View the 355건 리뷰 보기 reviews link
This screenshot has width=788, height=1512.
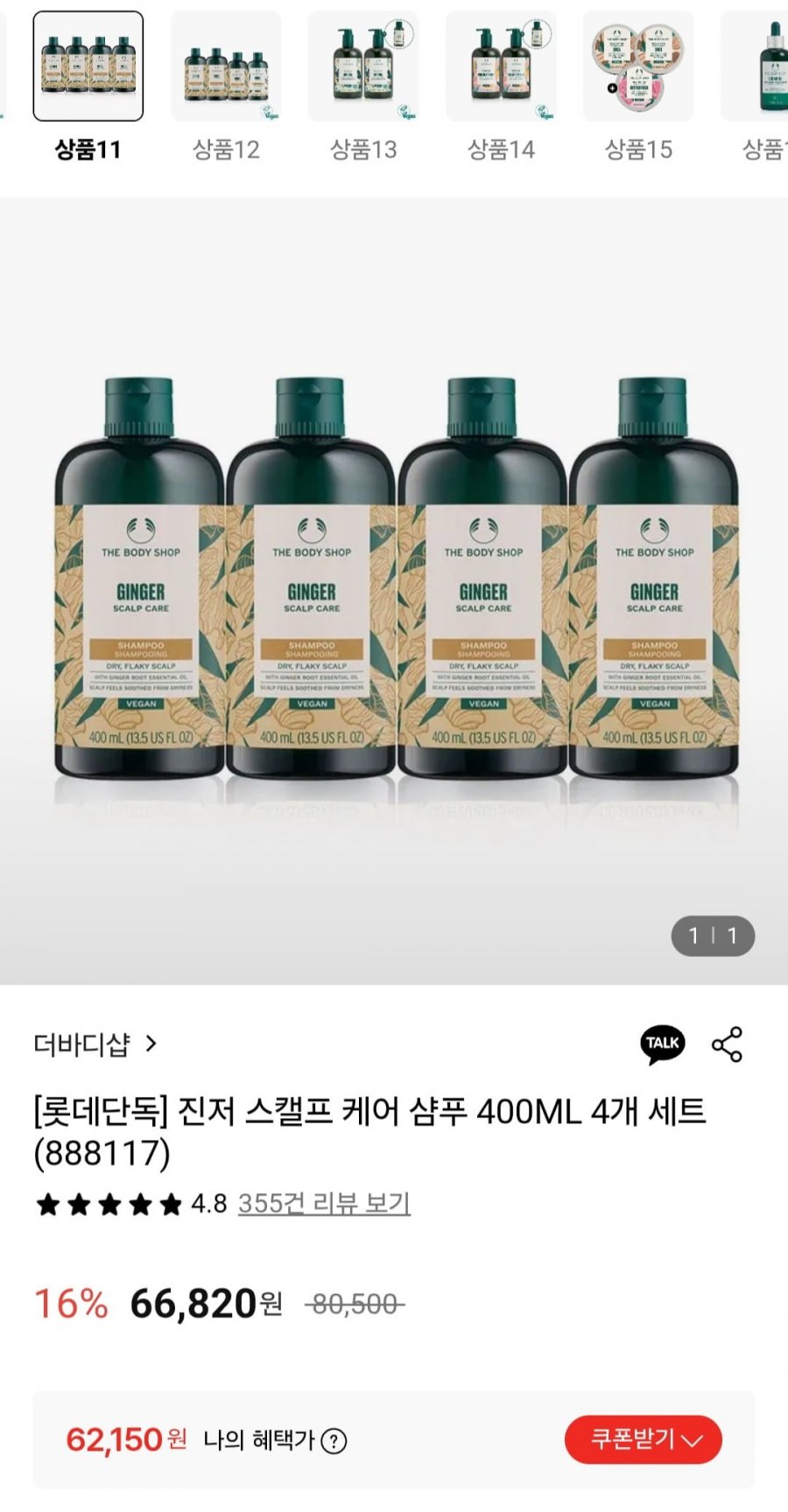coord(324,1204)
